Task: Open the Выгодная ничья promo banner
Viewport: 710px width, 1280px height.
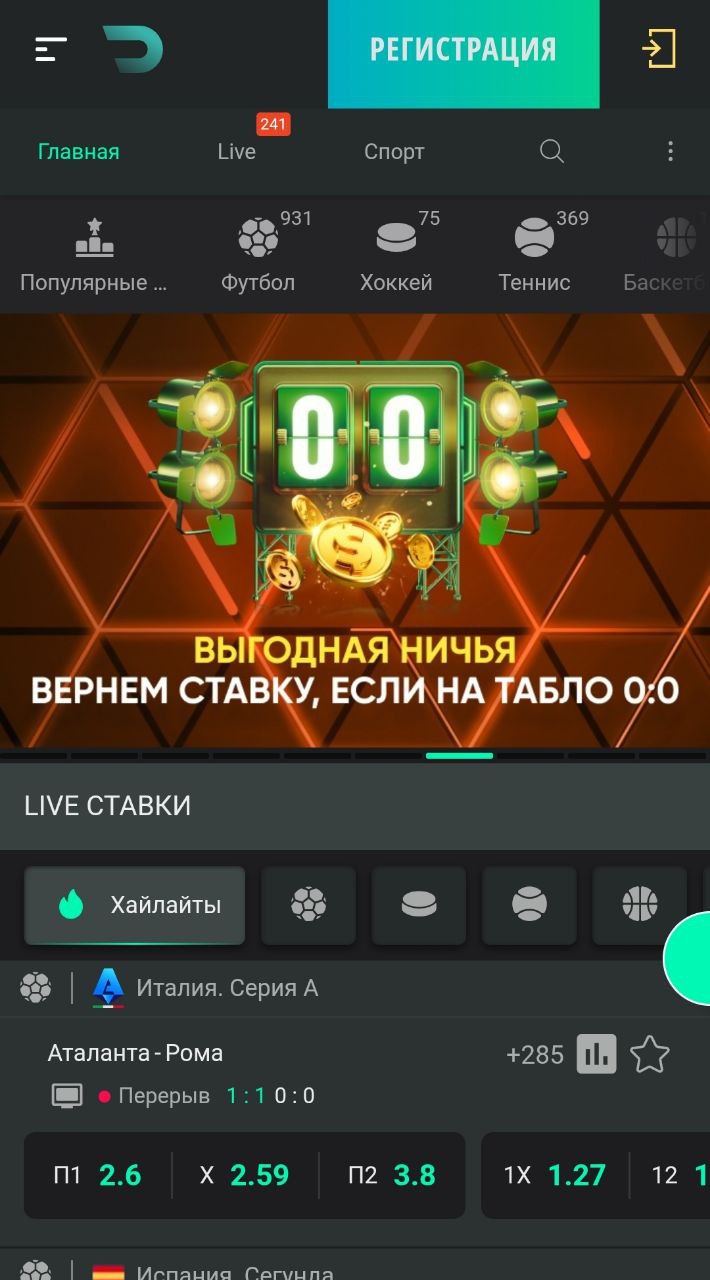Action: point(355,531)
